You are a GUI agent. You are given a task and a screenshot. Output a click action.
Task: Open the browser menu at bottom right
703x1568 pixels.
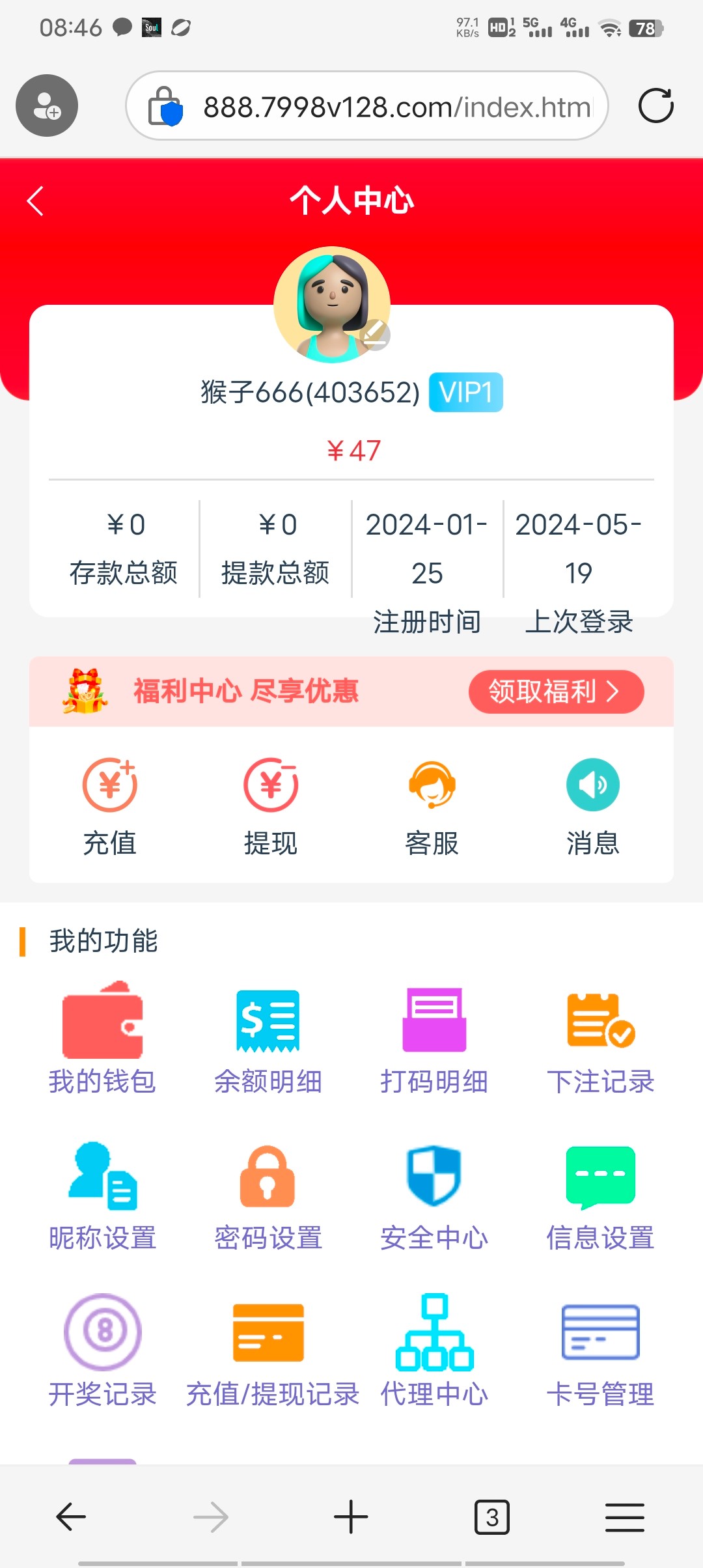tap(624, 1517)
